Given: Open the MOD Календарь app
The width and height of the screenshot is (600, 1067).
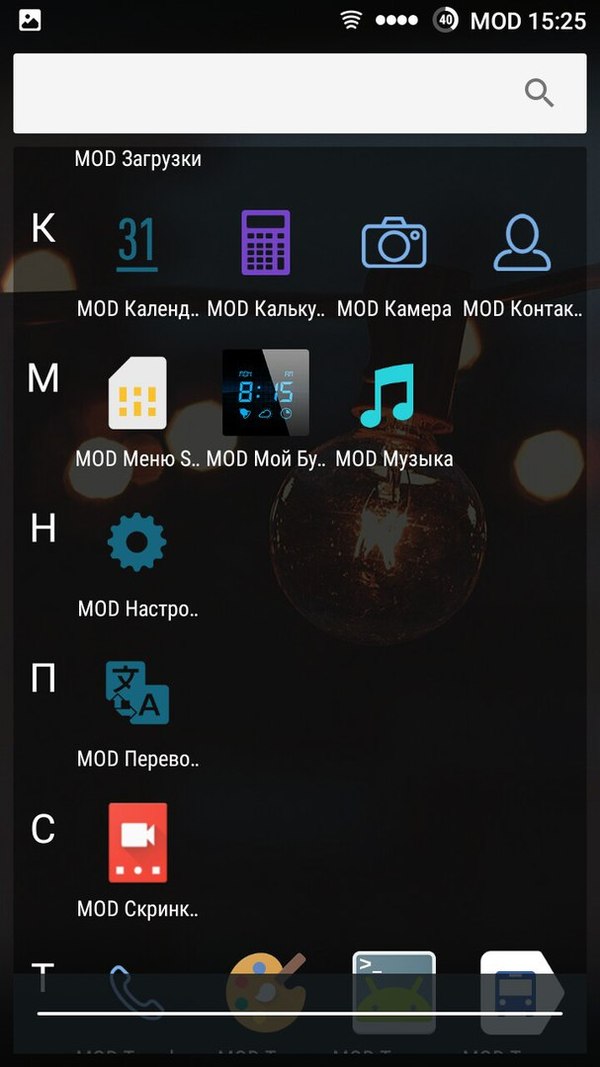Looking at the screenshot, I should (137, 243).
